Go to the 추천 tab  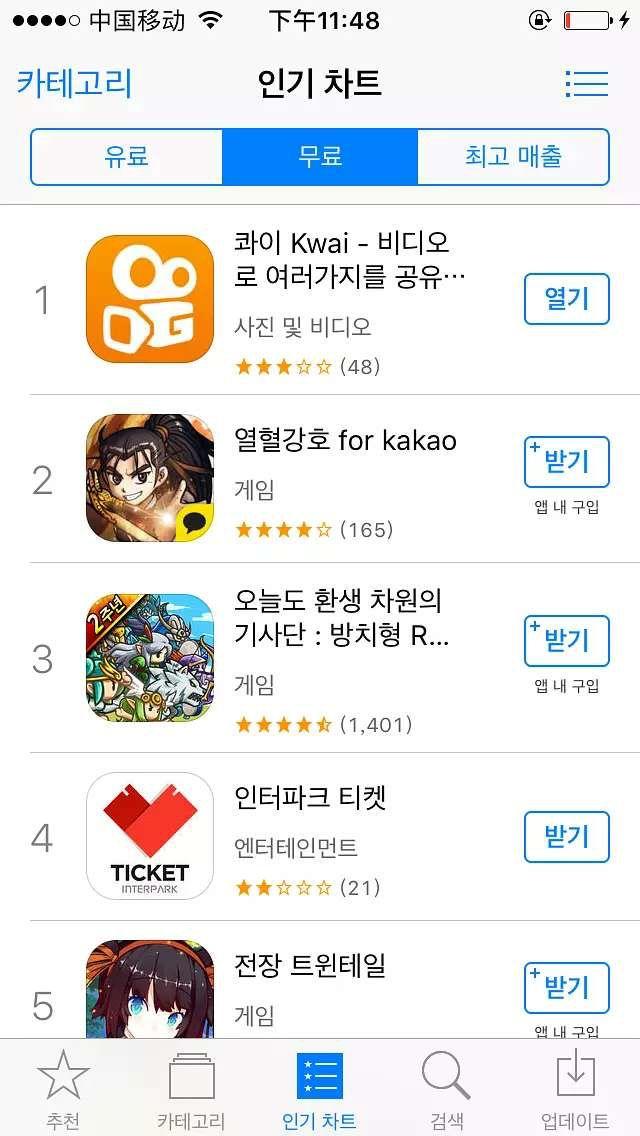(63, 1088)
